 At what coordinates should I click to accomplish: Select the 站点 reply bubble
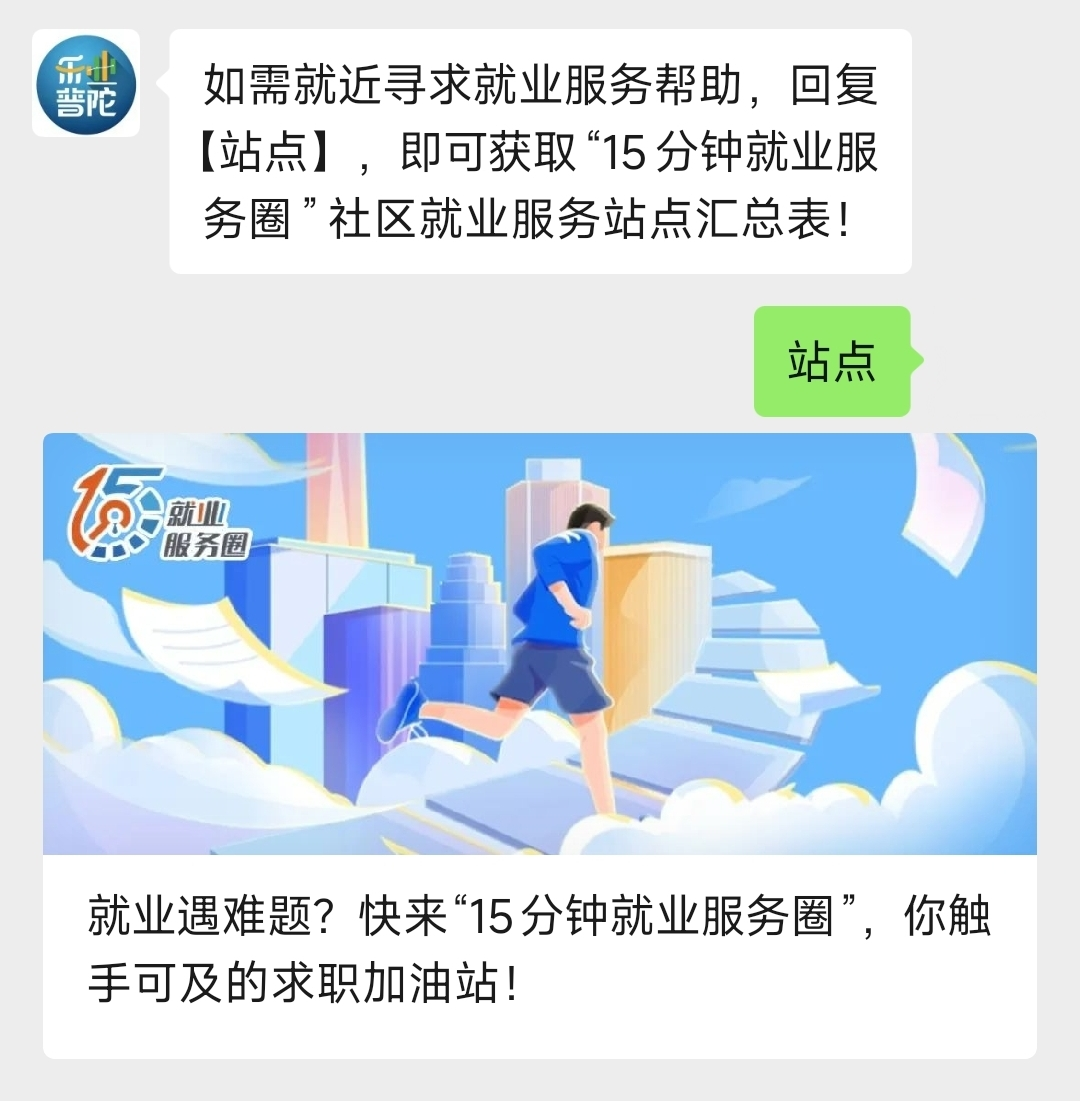(x=832, y=364)
